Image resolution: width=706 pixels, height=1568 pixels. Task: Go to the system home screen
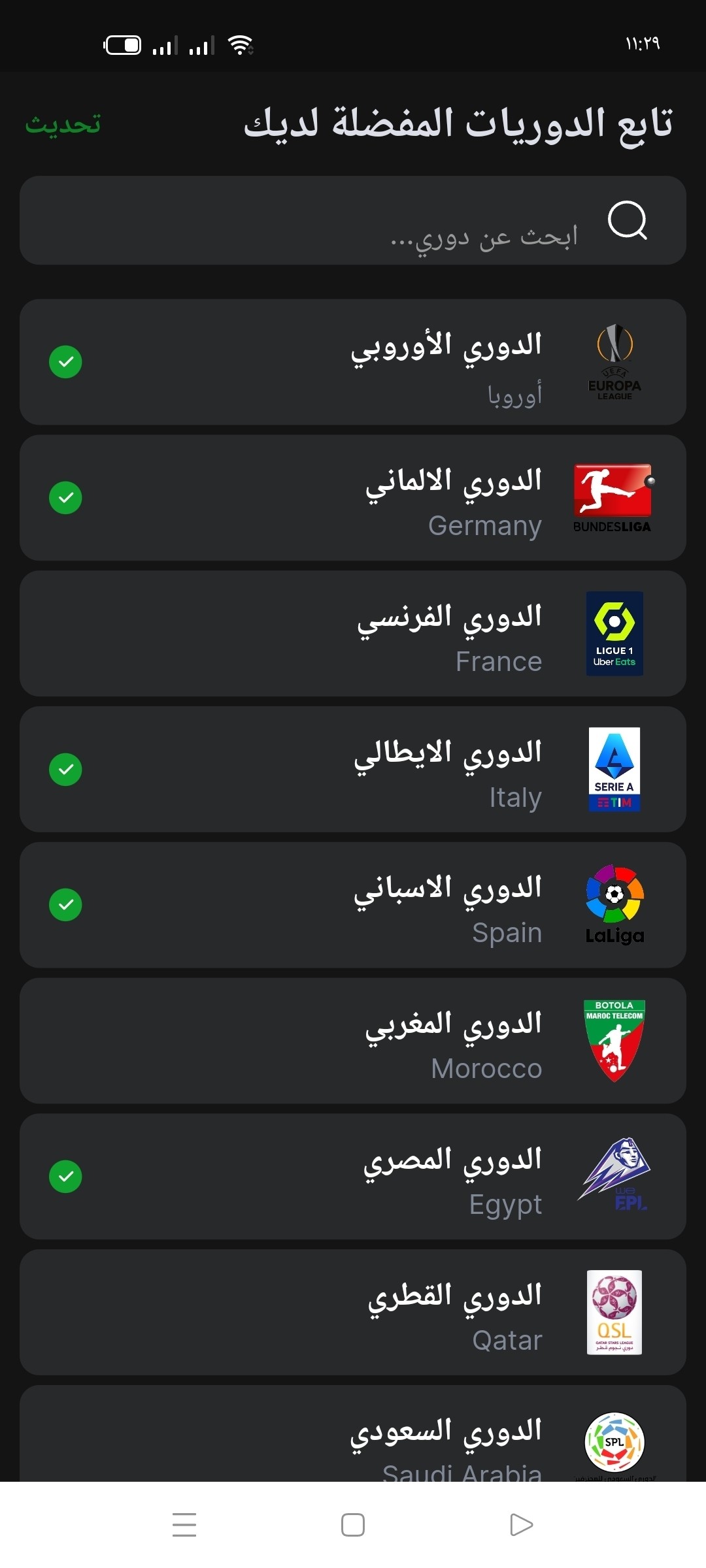click(x=353, y=1525)
